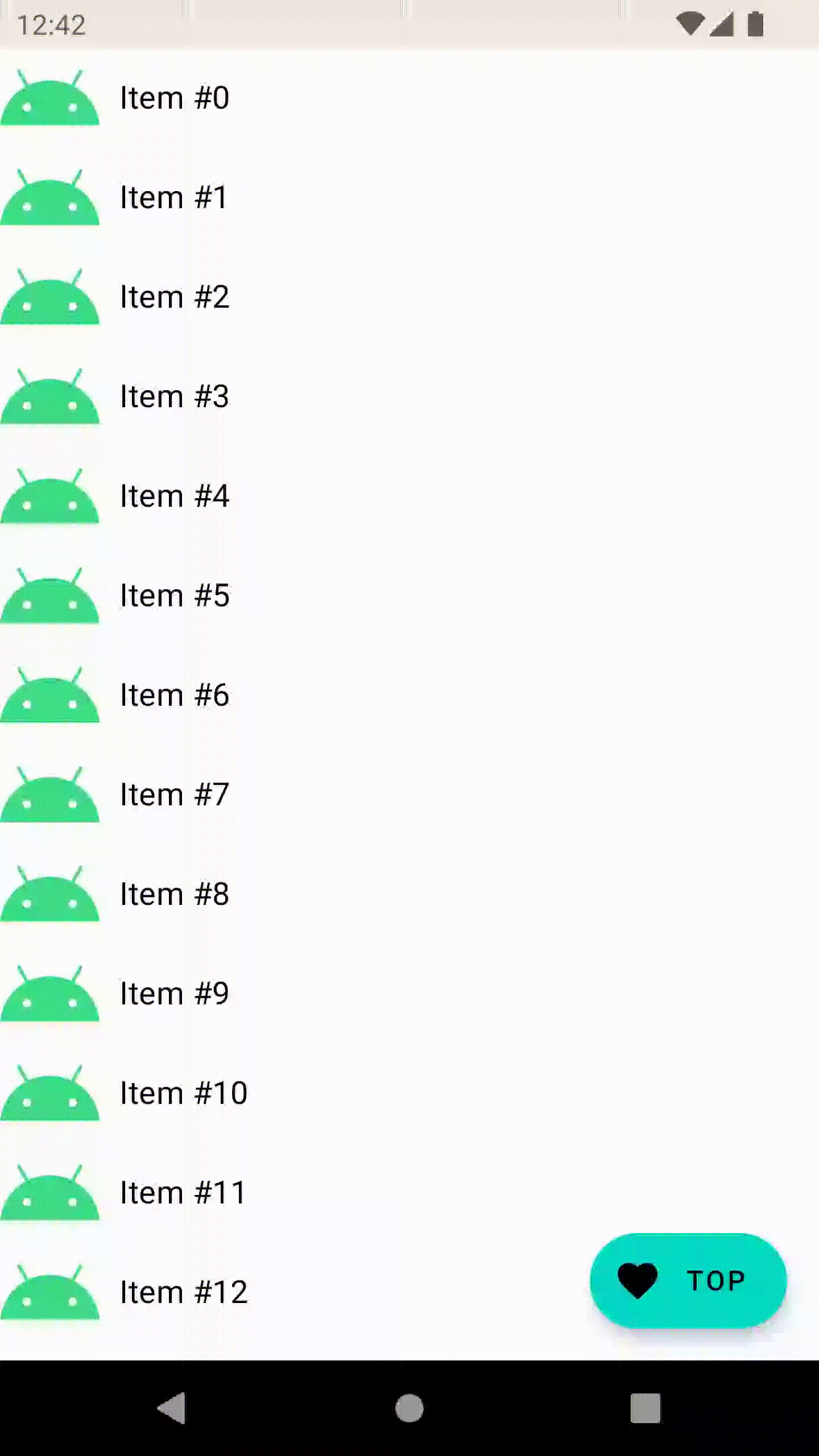Click the Android robot icon next to Item #5

[51, 595]
